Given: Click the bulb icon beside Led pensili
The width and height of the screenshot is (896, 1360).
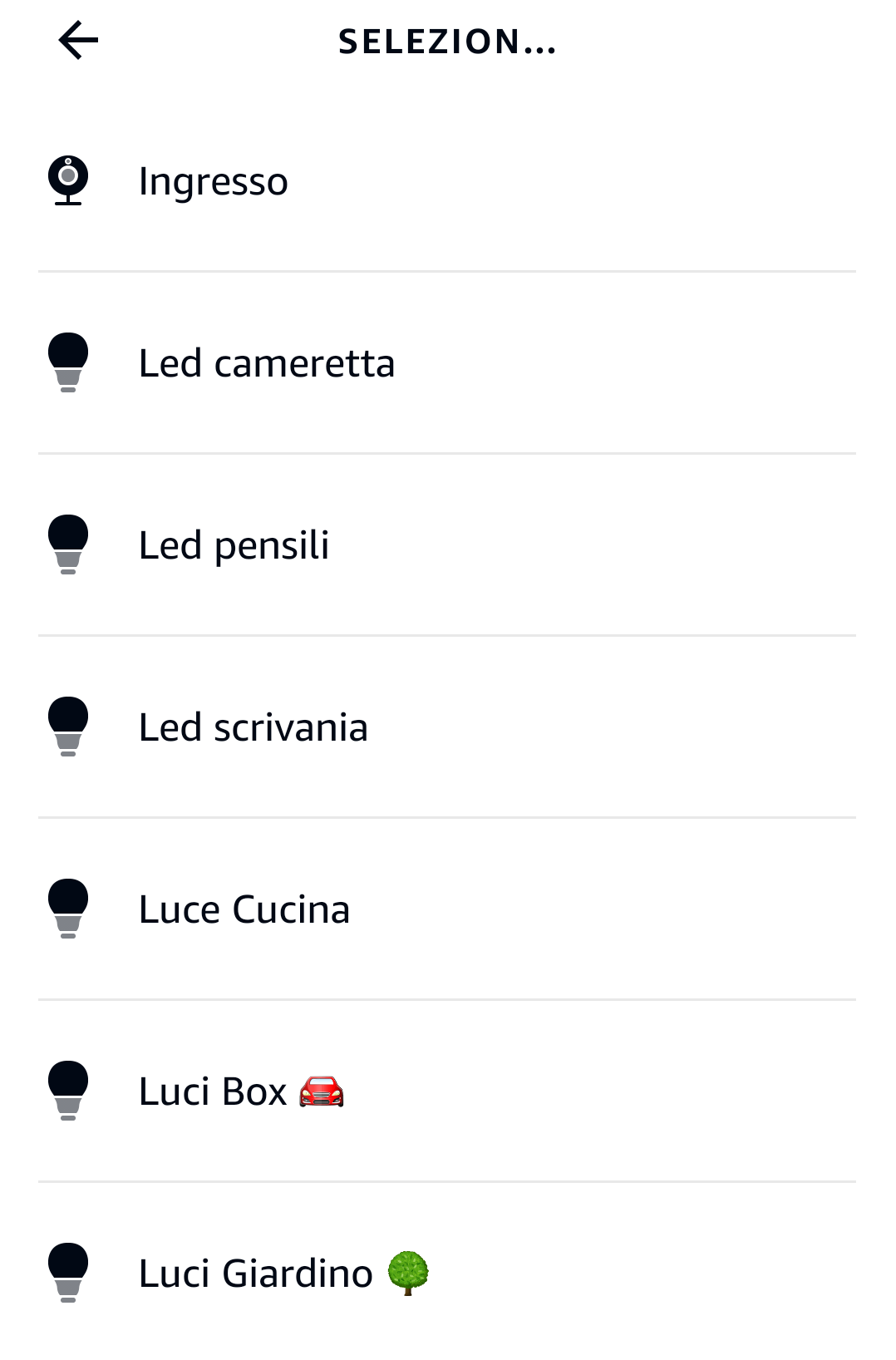Looking at the screenshot, I should point(69,544).
